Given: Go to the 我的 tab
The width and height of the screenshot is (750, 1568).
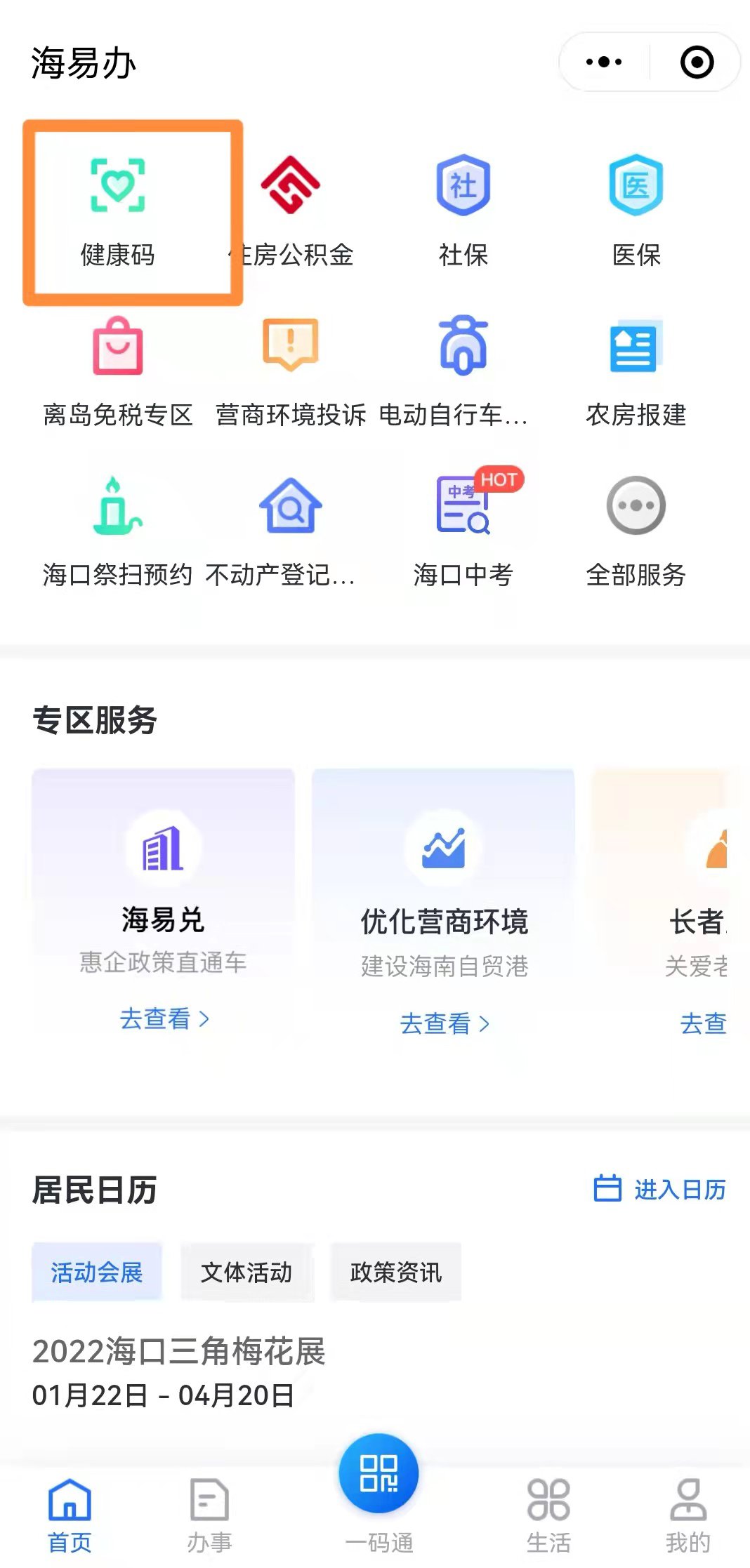Looking at the screenshot, I should point(687,1516).
